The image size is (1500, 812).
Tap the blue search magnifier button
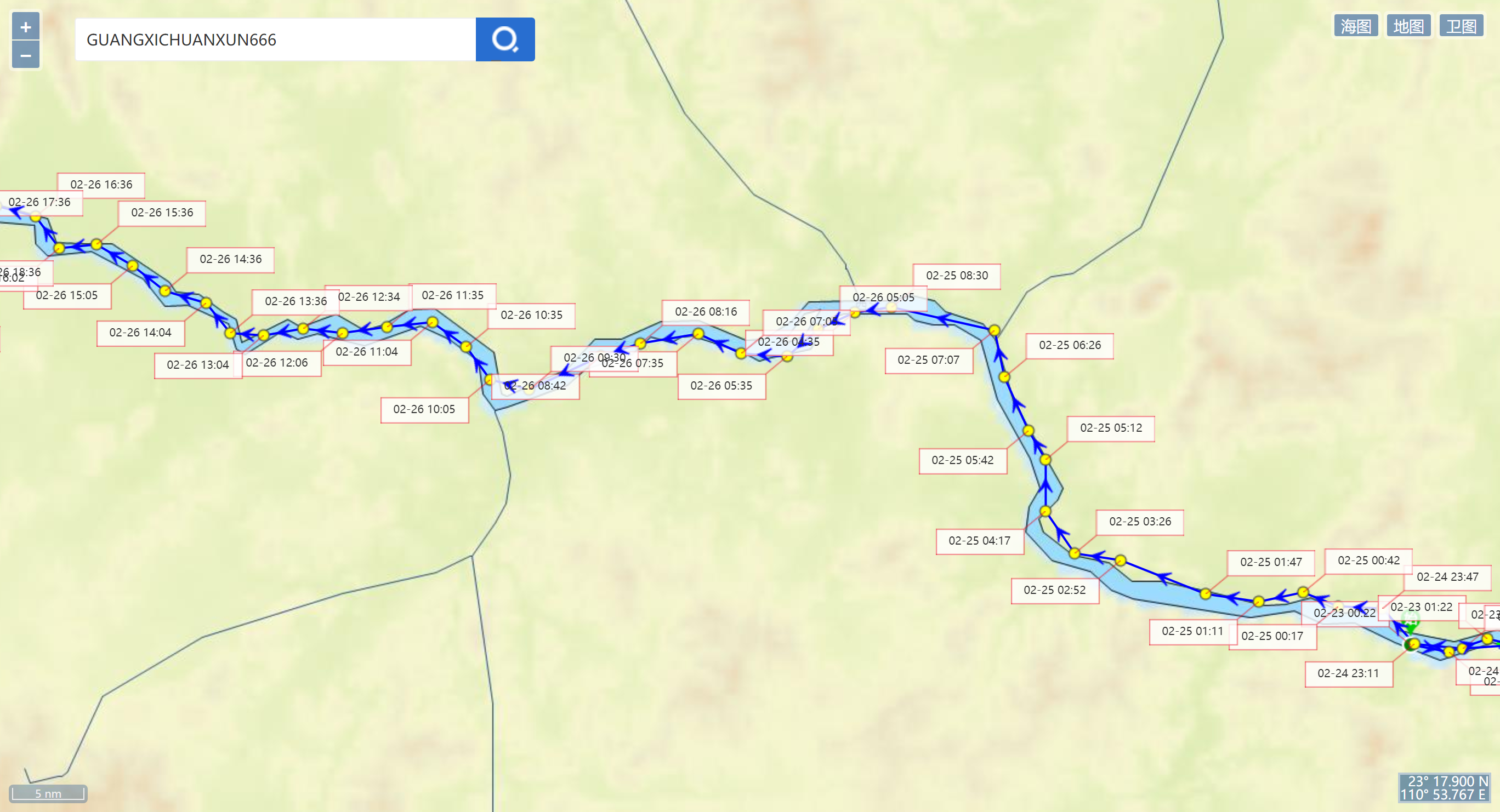click(505, 39)
